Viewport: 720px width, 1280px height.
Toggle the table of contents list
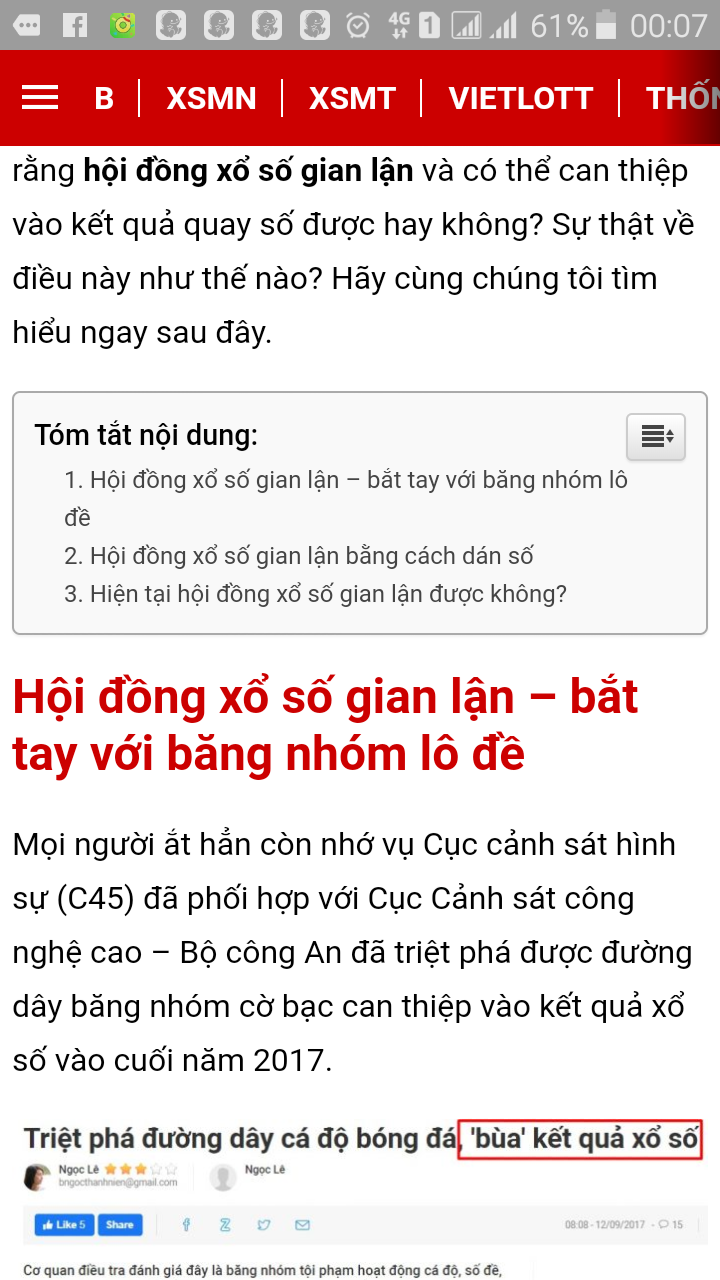pyautogui.click(x=656, y=437)
